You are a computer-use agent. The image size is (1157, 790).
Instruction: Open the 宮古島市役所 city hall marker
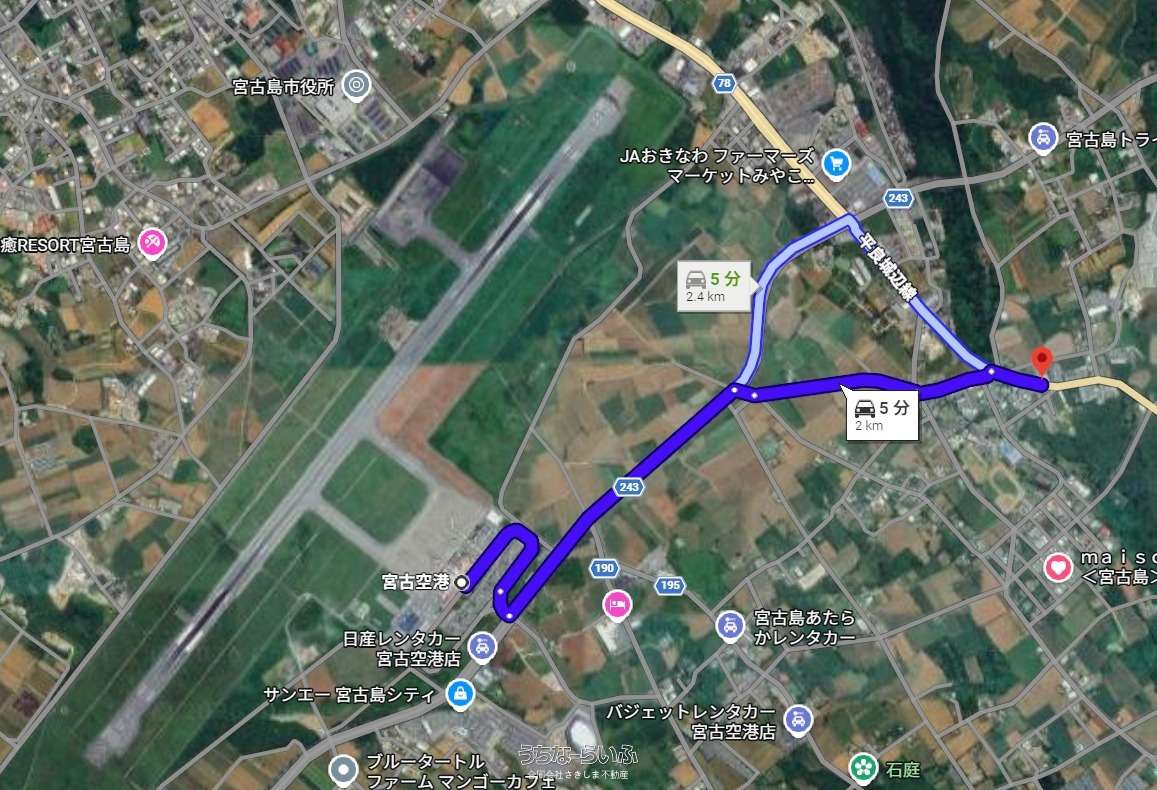(356, 86)
